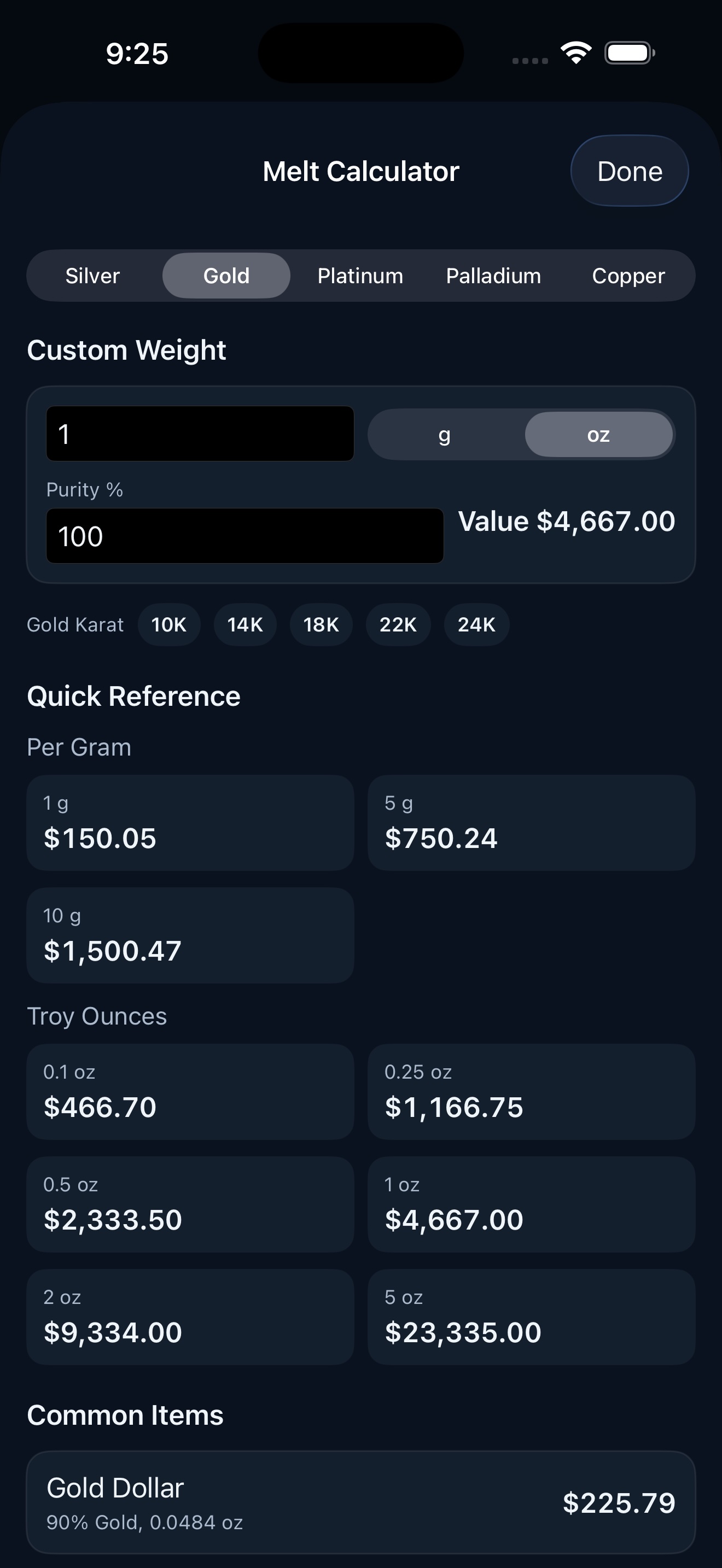Switch weight unit to grams
The width and height of the screenshot is (722, 1568).
coord(444,434)
